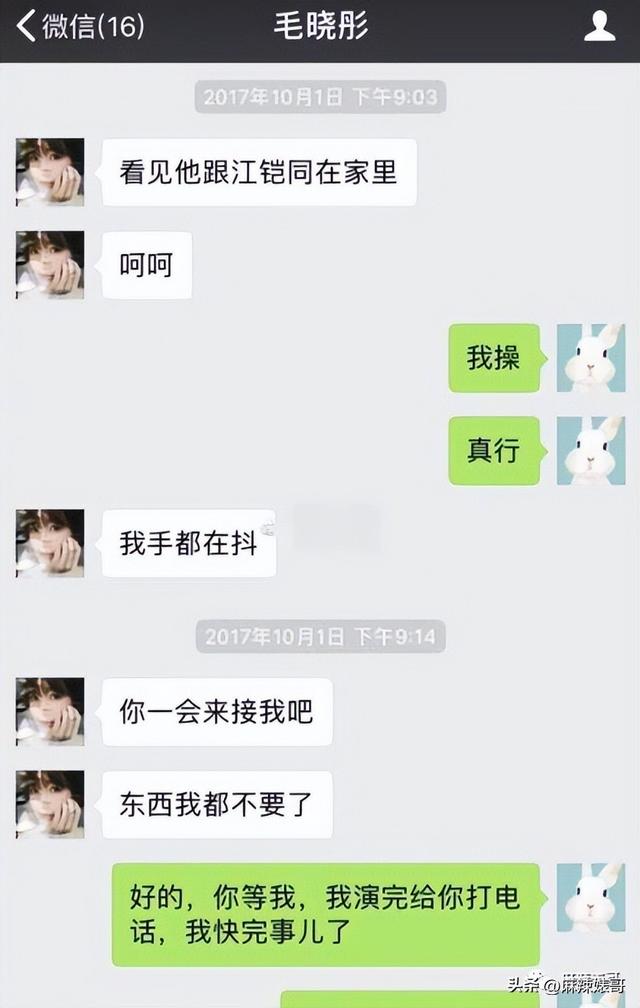
Task: Open chat info via profile icon
Action: (x=599, y=27)
